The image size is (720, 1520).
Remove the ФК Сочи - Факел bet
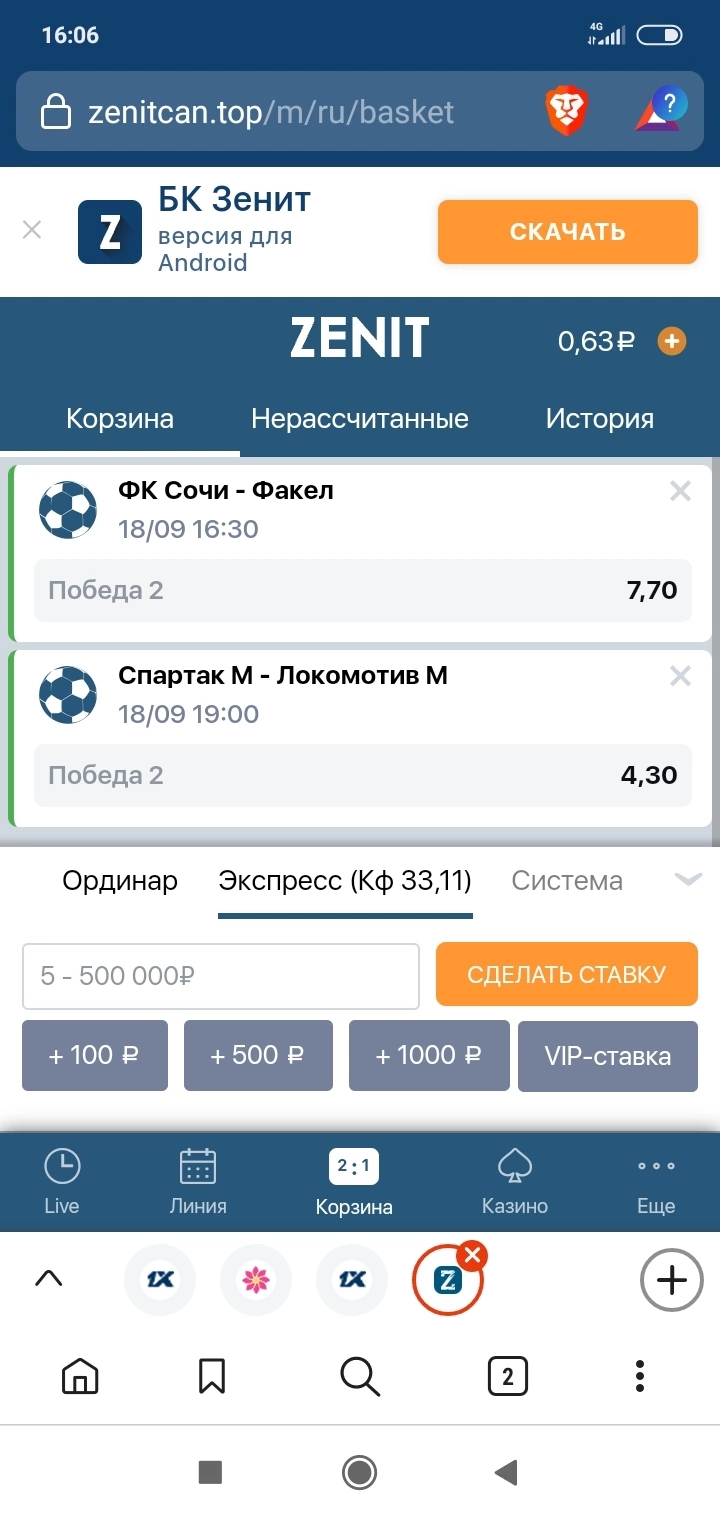[680, 491]
